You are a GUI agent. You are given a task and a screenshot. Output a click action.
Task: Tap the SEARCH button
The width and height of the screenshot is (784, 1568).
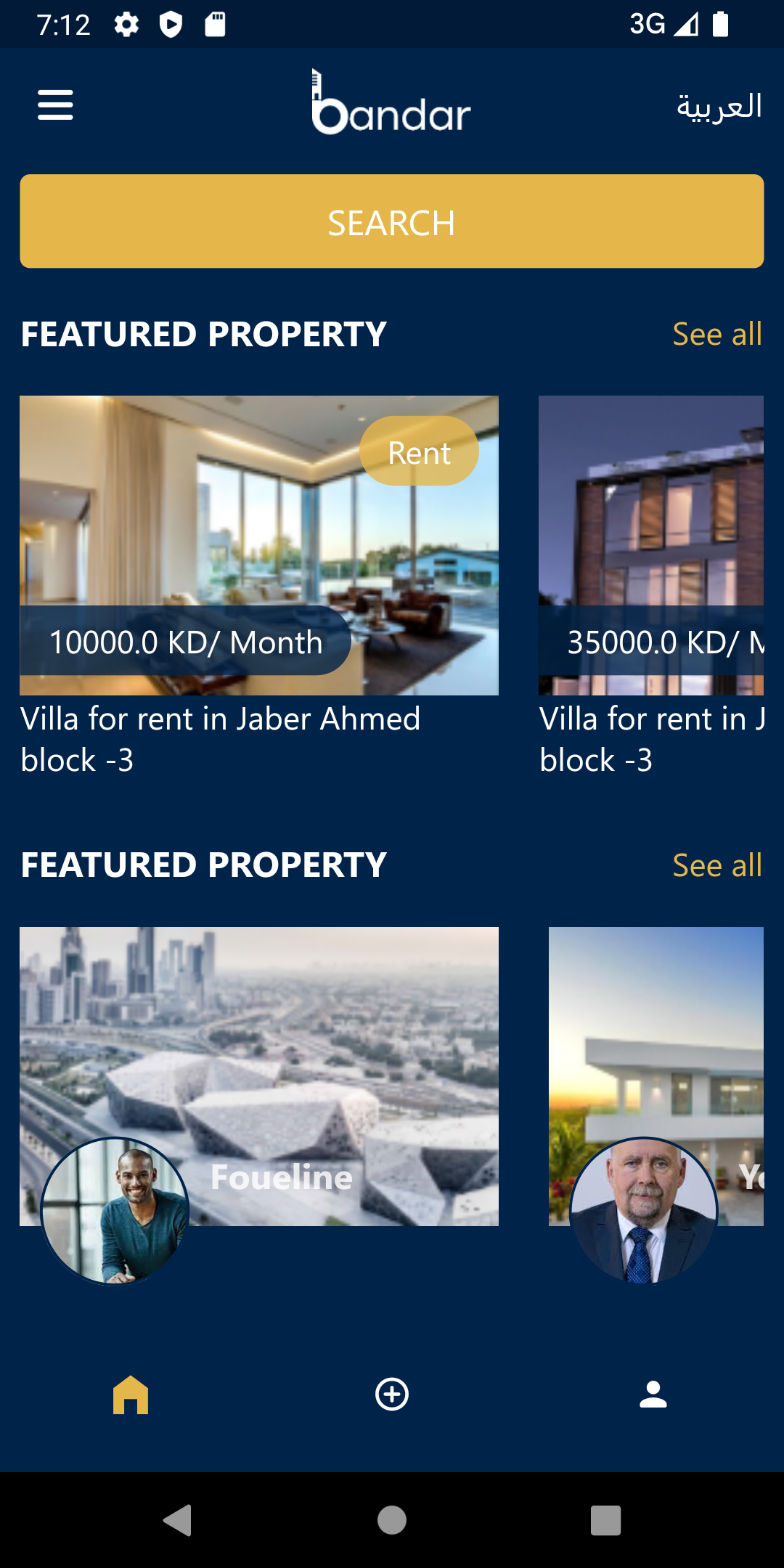pos(391,221)
